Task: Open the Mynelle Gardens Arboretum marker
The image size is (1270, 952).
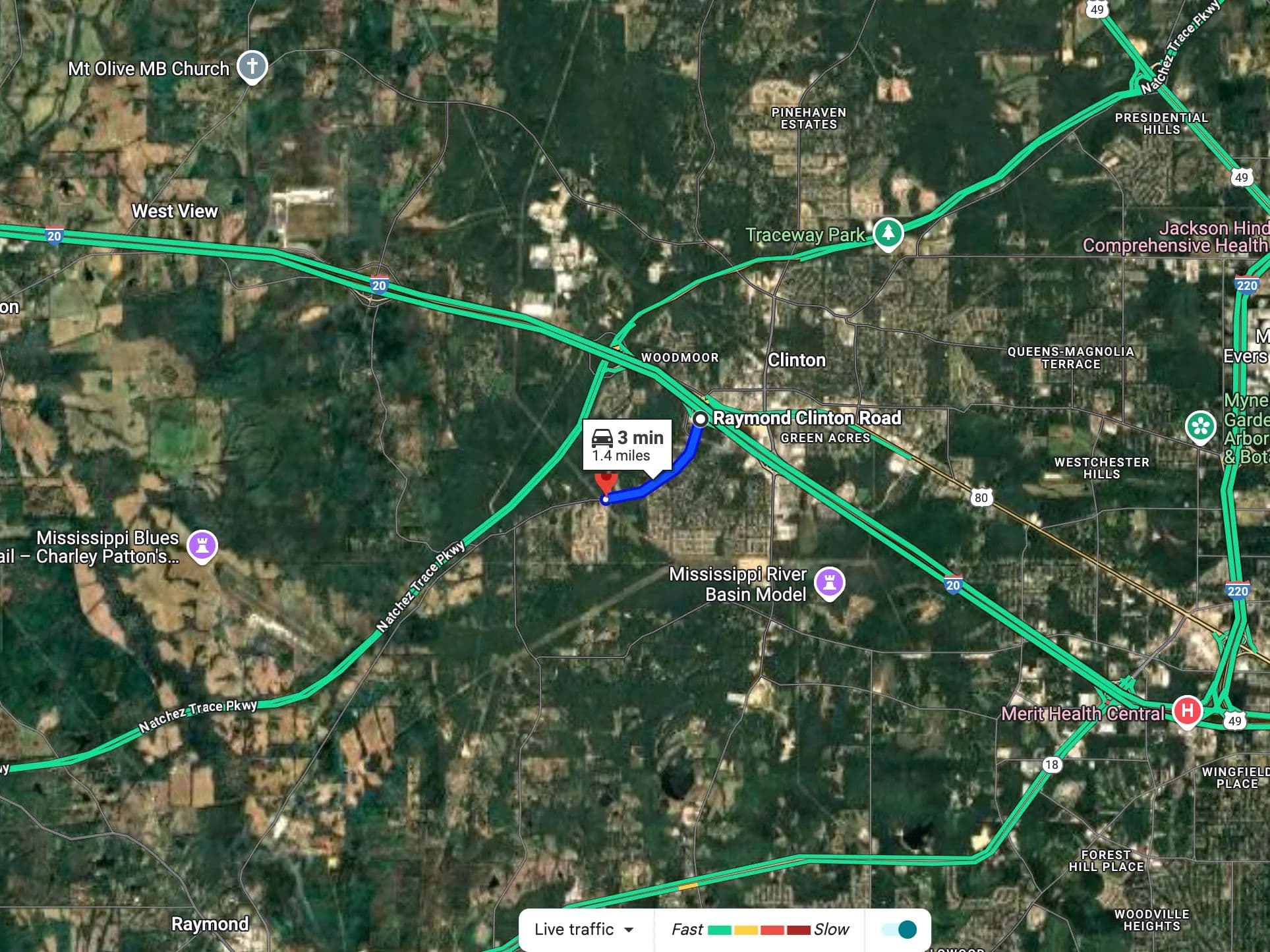Action: (1200, 426)
